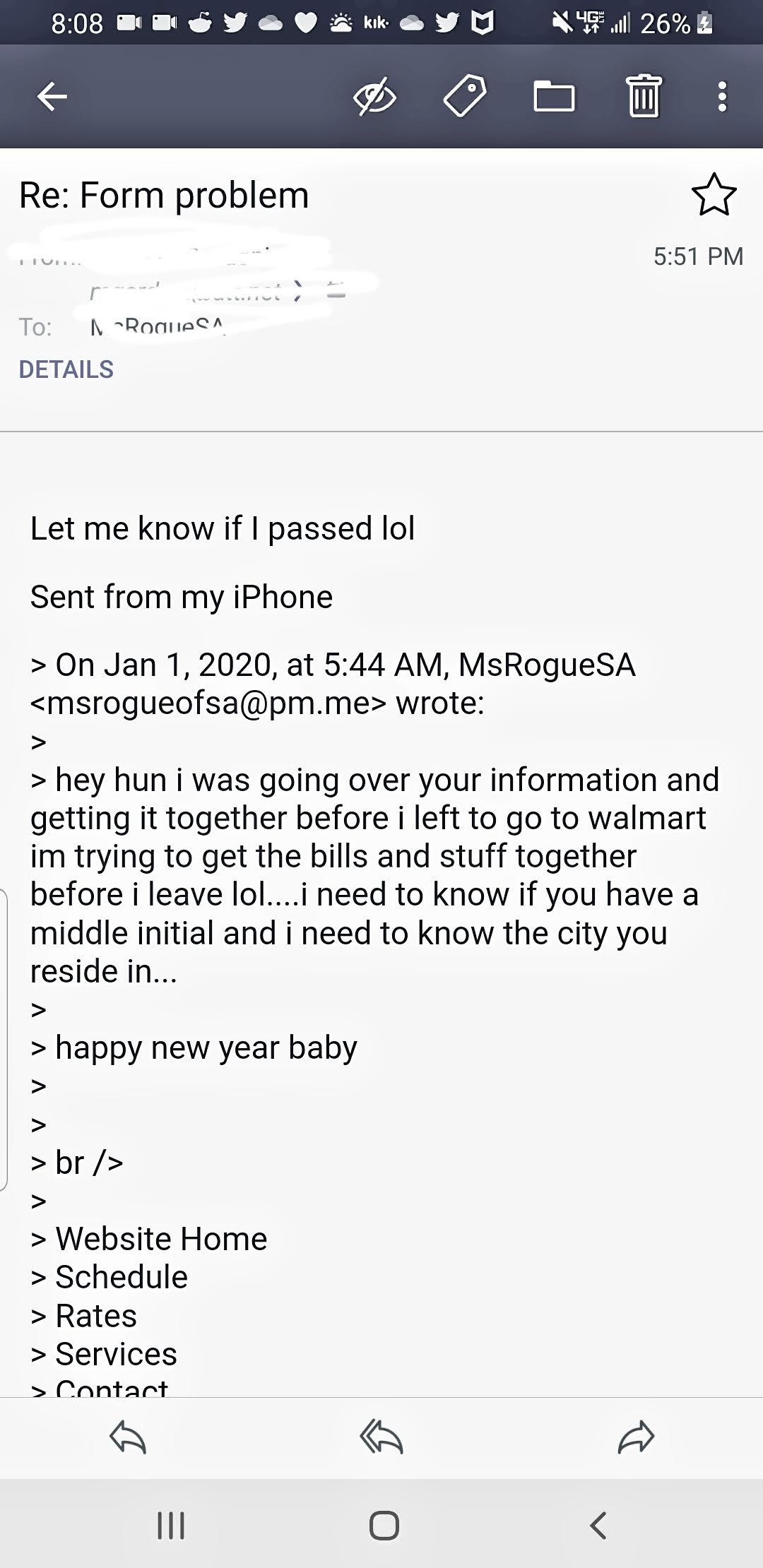This screenshot has width=763, height=1568.
Task: Forward this email
Action: point(636,1437)
